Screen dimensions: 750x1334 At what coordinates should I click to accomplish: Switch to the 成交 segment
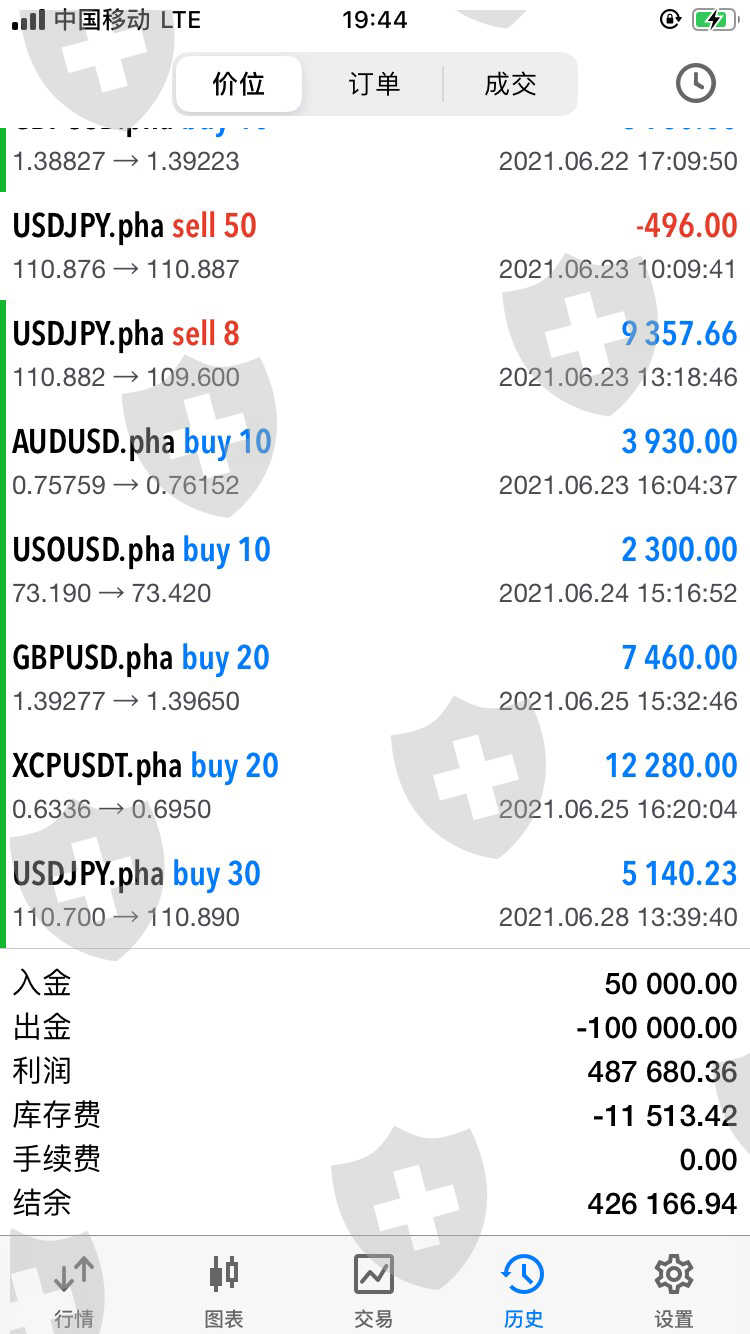click(x=510, y=84)
